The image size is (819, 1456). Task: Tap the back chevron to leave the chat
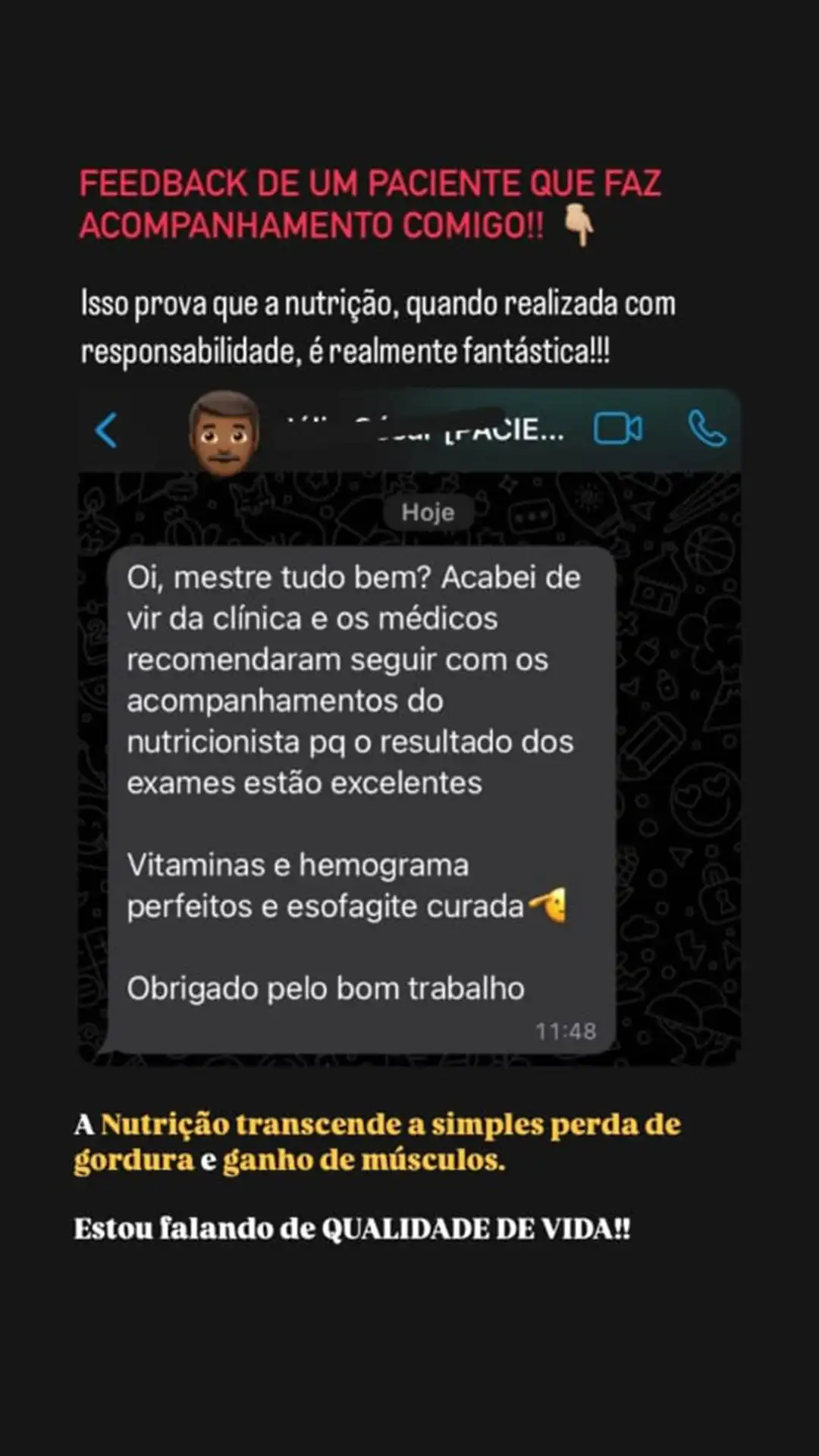[106, 429]
